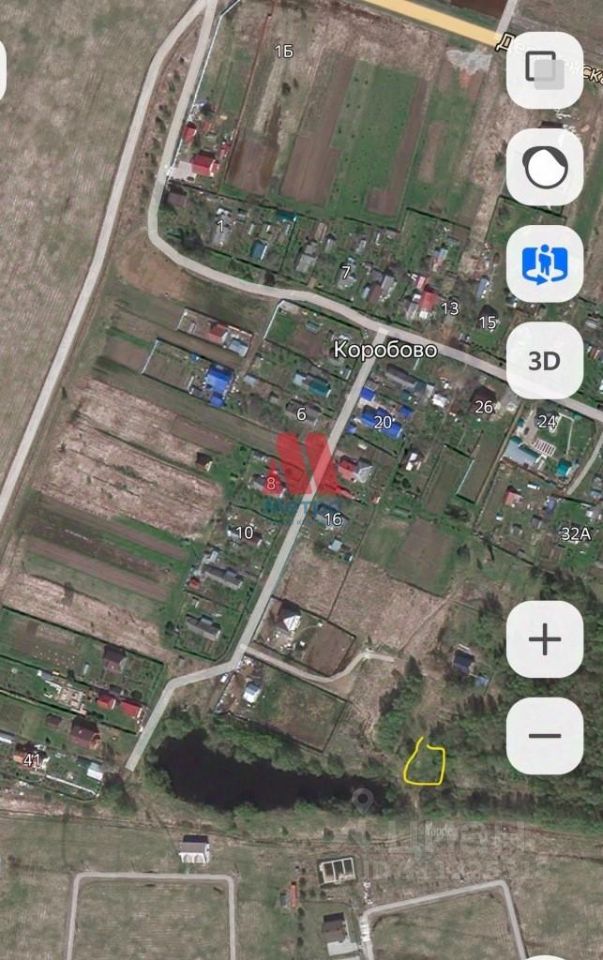
Task: Tap the round traffic indicator button
Action: 545,167
